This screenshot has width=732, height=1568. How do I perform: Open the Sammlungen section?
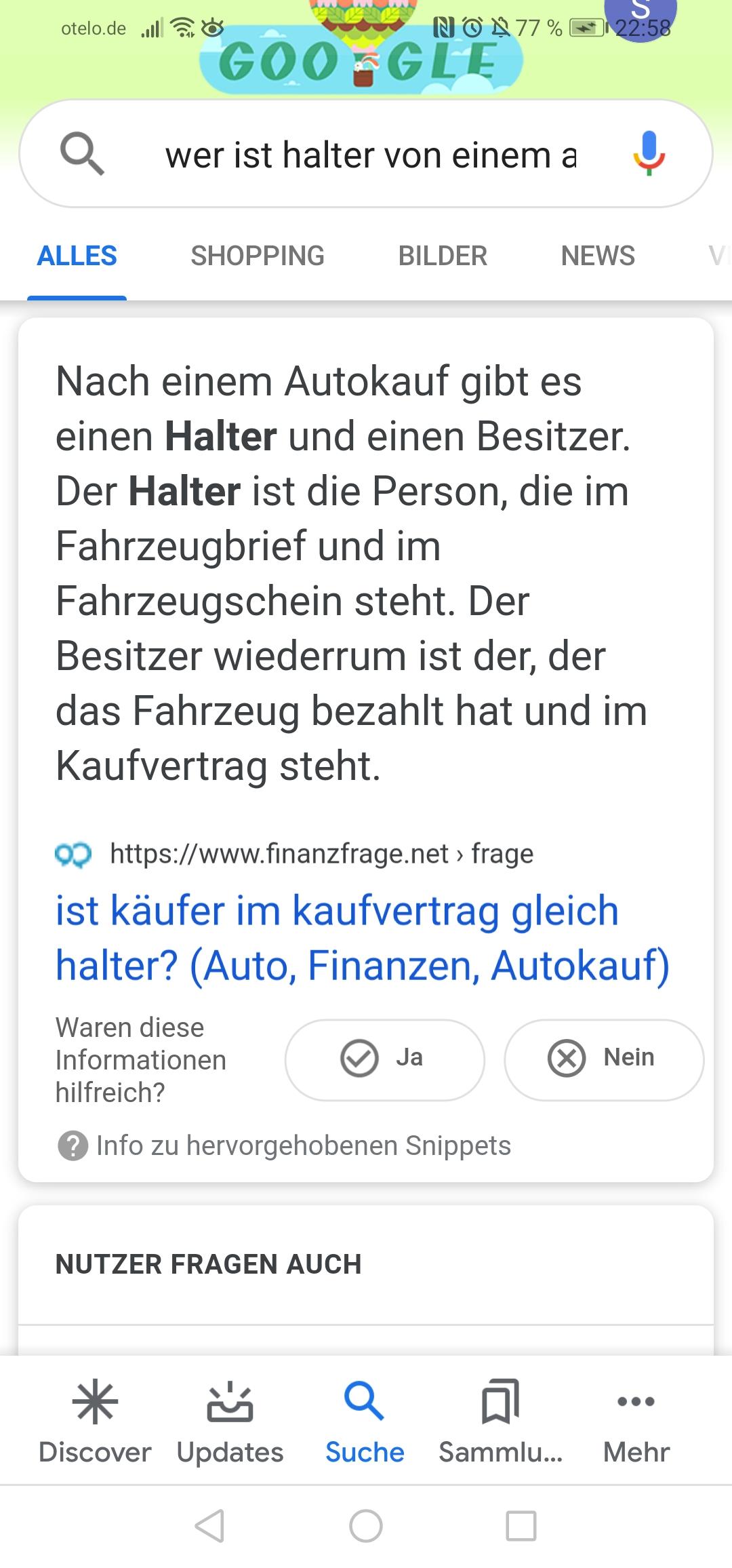click(500, 1419)
